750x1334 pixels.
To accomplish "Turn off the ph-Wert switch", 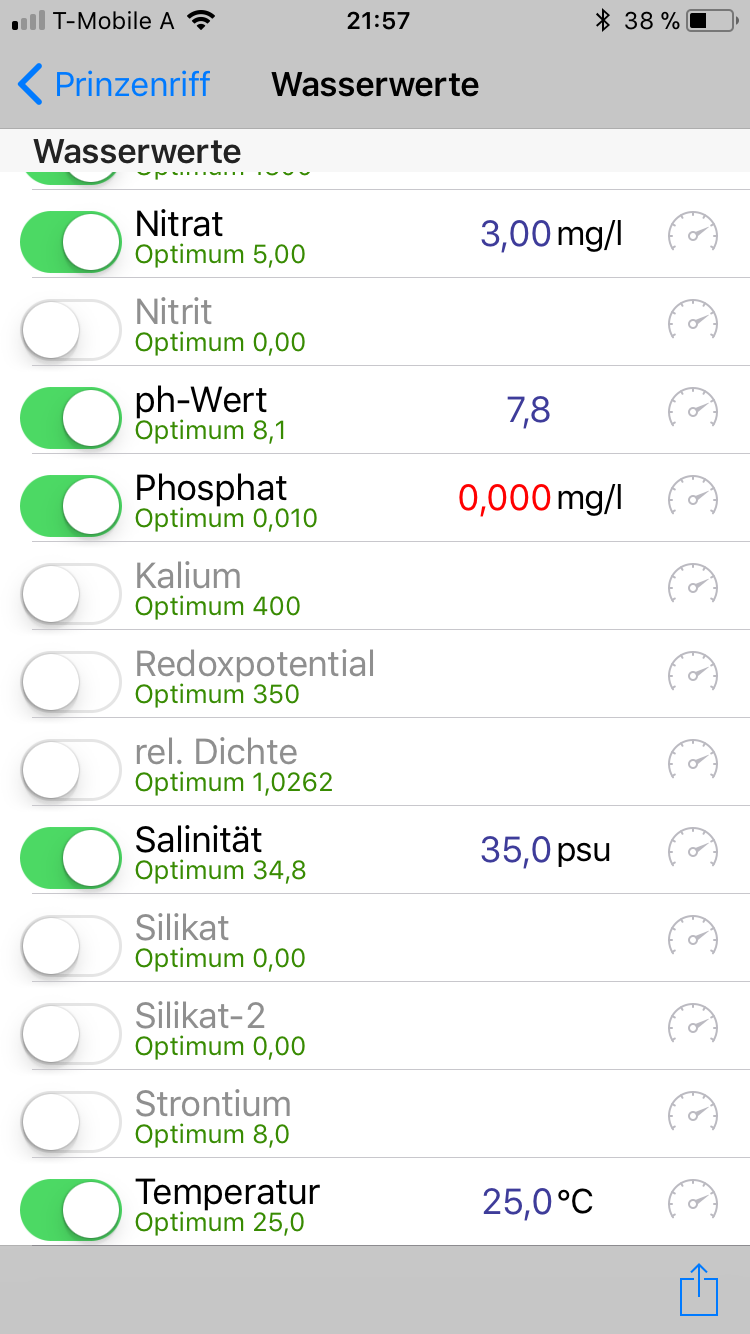I will tap(71, 418).
